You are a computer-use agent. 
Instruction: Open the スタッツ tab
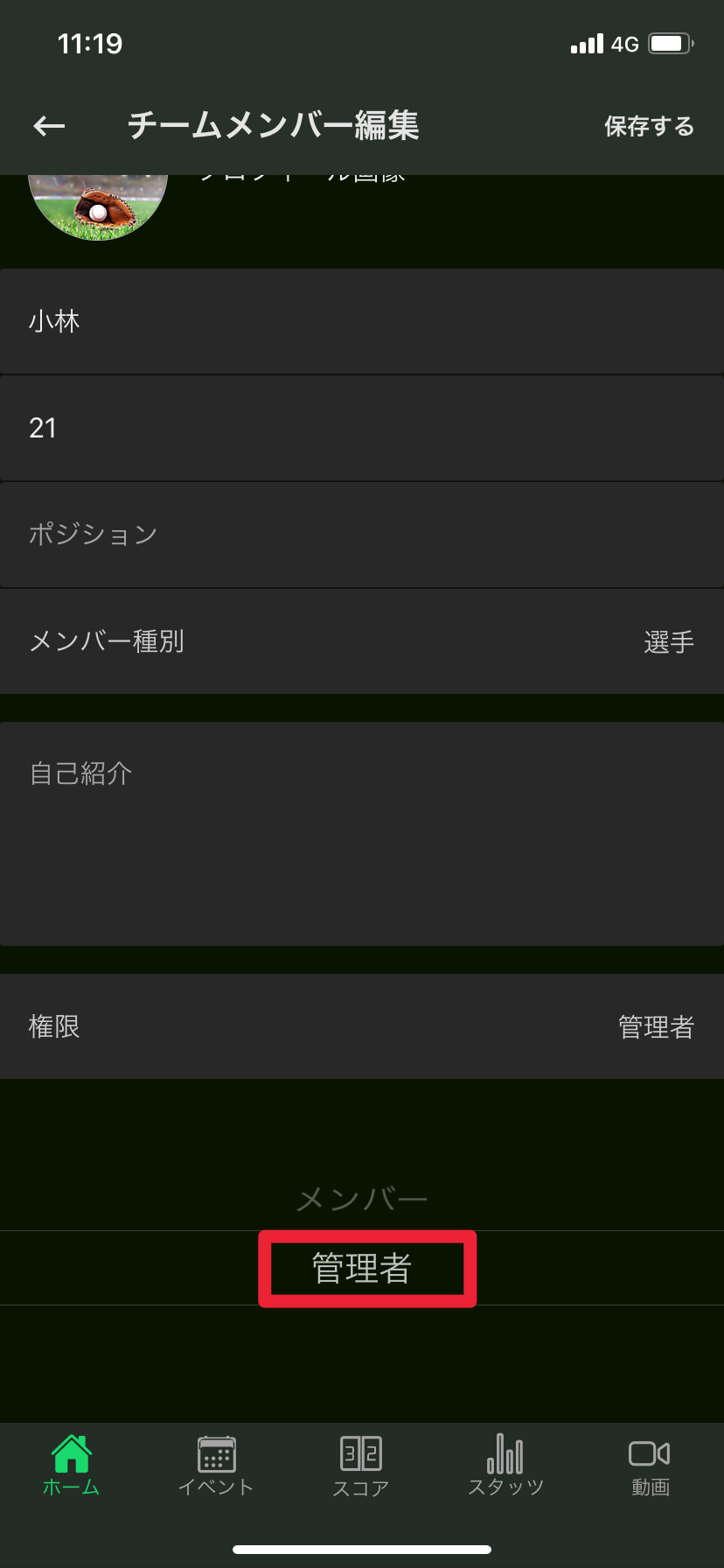(505, 1466)
